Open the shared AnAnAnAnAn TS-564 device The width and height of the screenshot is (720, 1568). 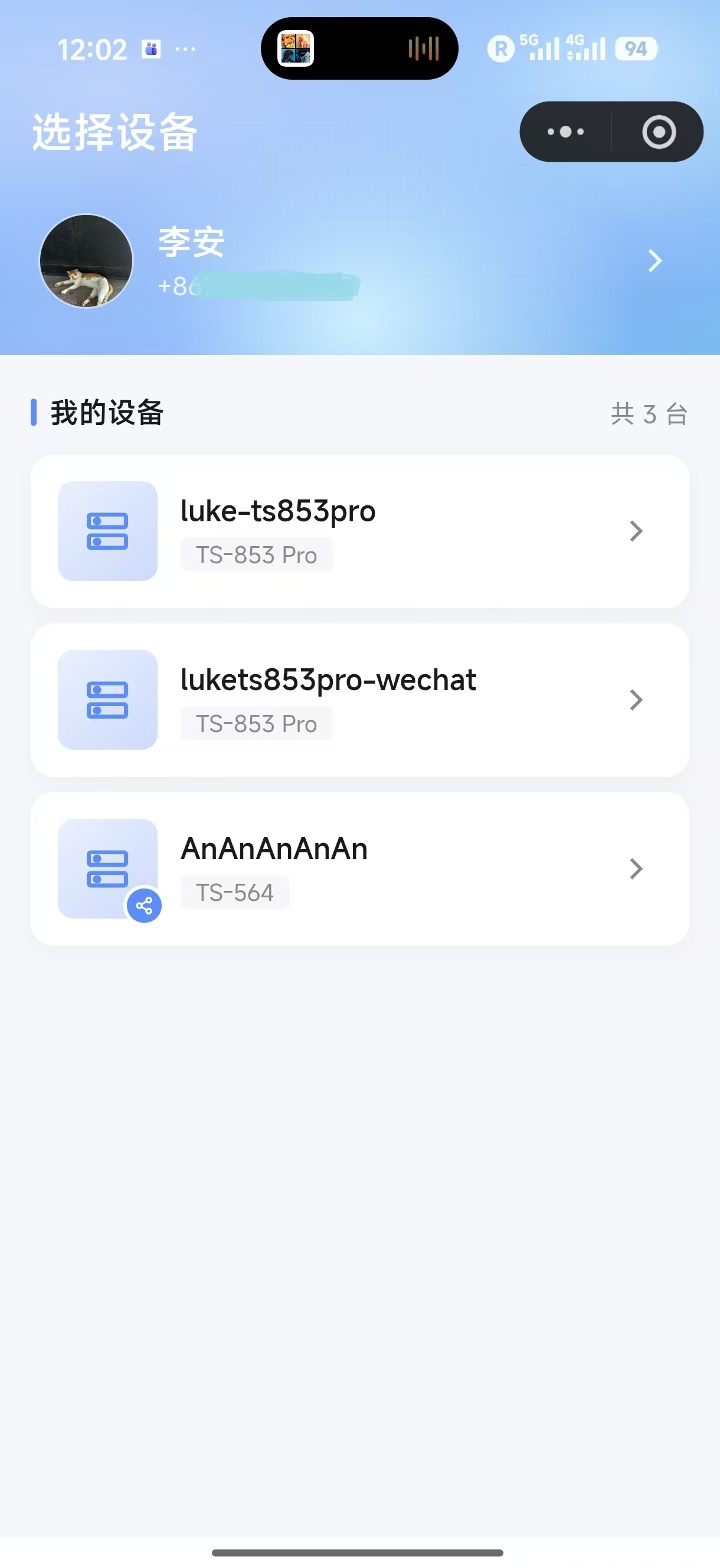pos(359,868)
